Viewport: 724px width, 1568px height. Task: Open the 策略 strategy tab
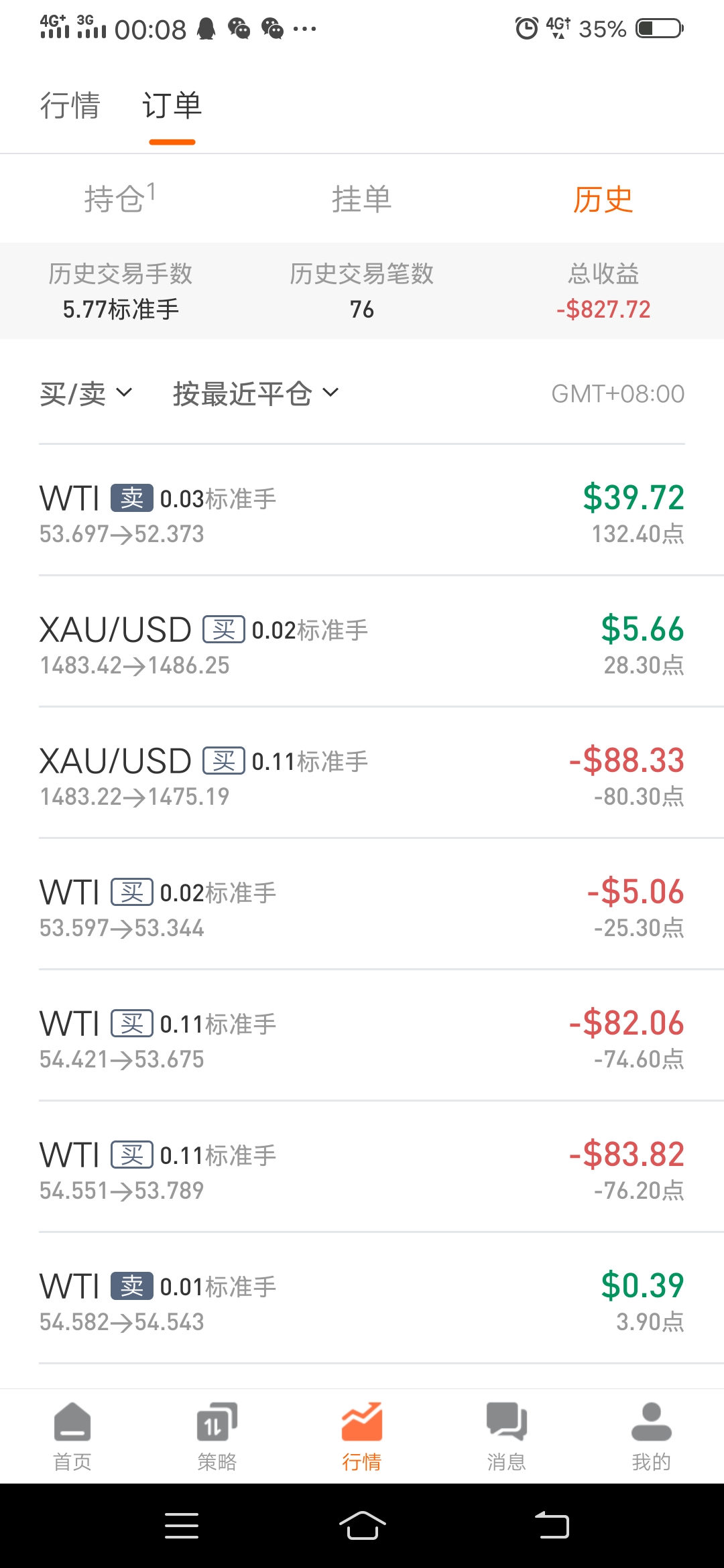(217, 1436)
